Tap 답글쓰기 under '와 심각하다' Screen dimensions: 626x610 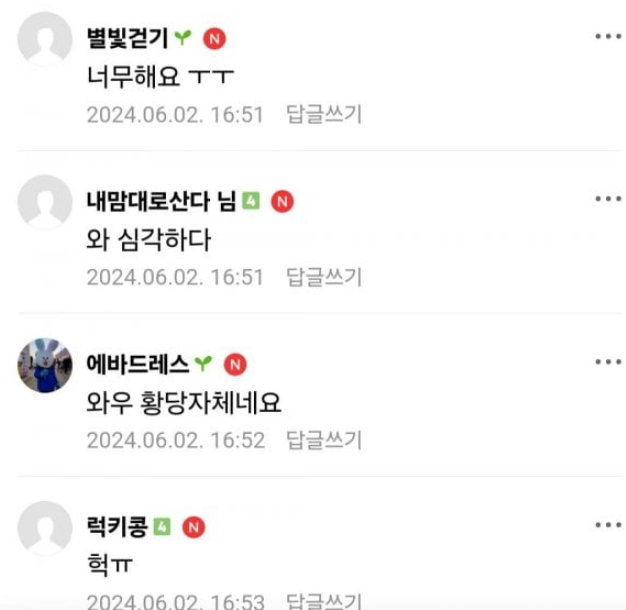coord(323,277)
